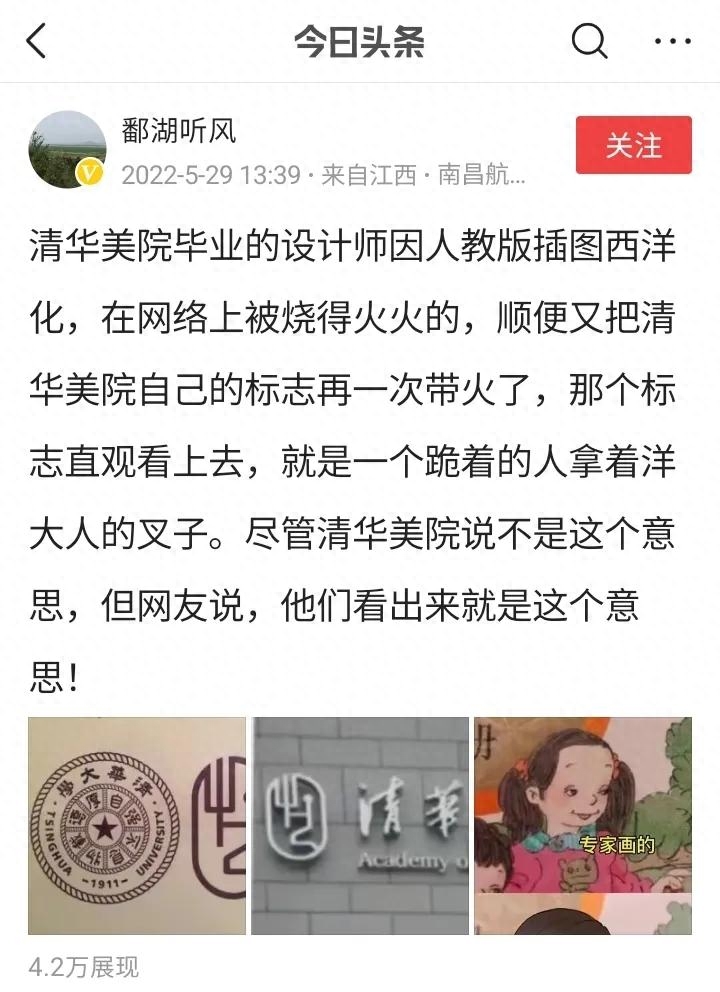Viewport: 720px width, 992px height.
Task: Open the academy sign photo
Action: pos(359,825)
